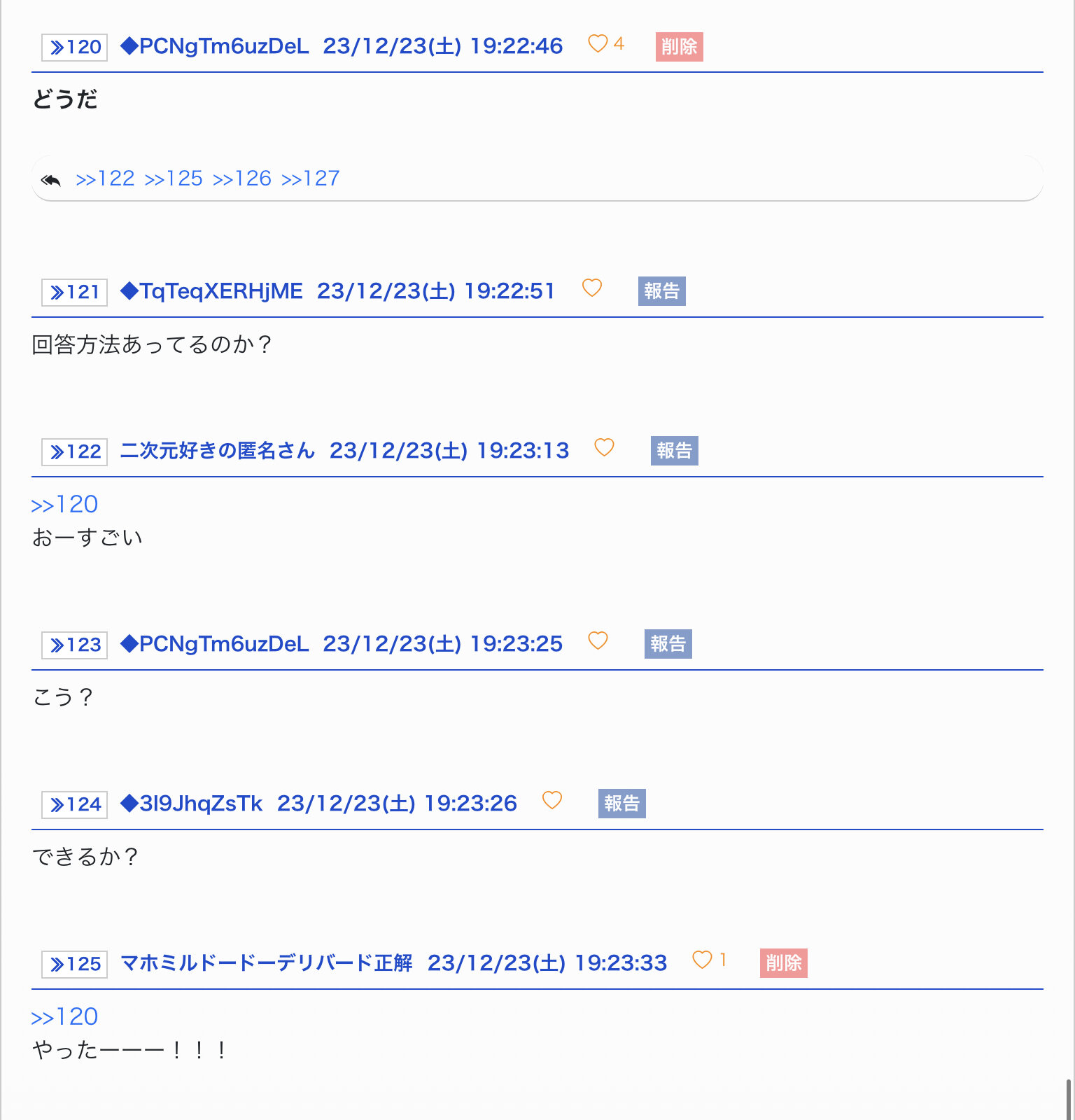
Task: Follow >>120 anchor in post 122
Action: (64, 505)
